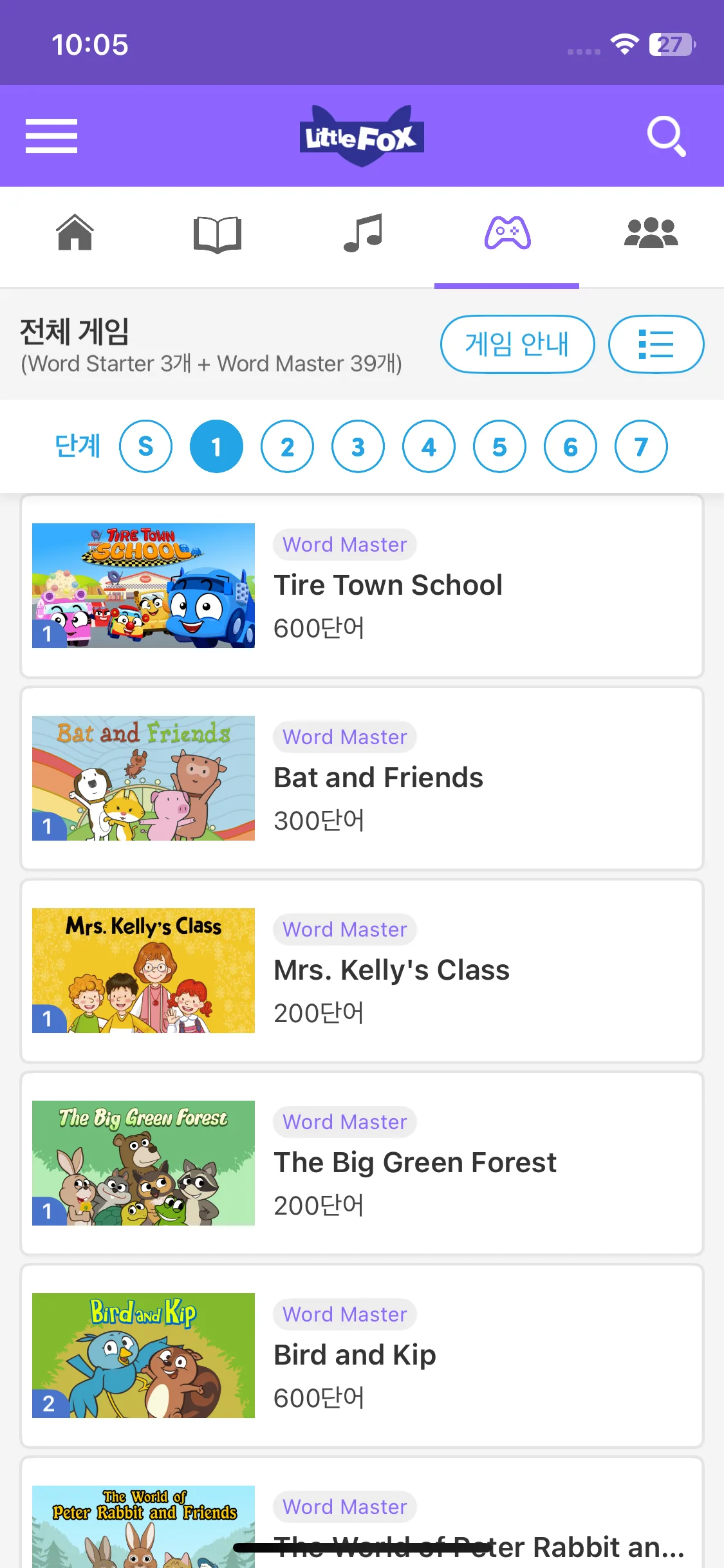
Task: Switch to the community people tab
Action: tap(651, 233)
